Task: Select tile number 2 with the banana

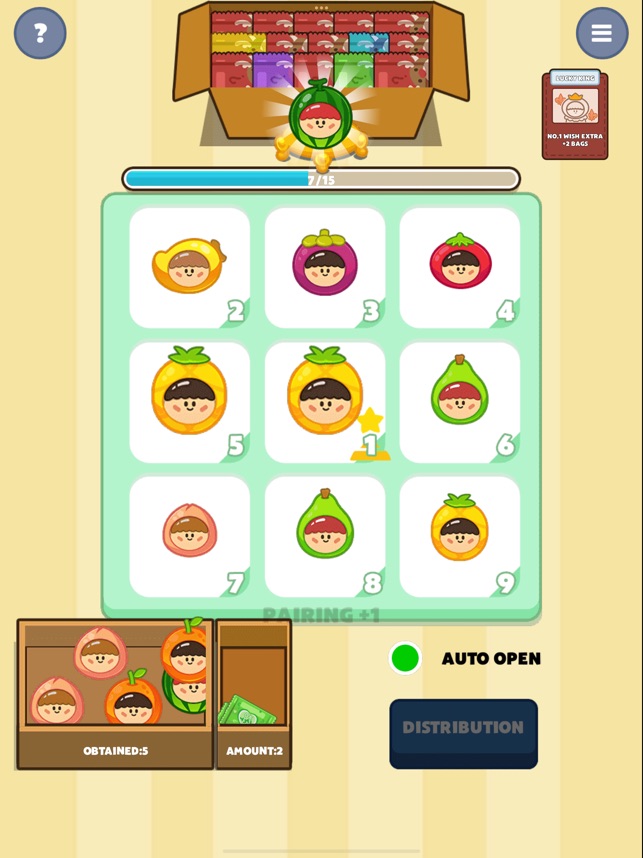Action: 190,267
